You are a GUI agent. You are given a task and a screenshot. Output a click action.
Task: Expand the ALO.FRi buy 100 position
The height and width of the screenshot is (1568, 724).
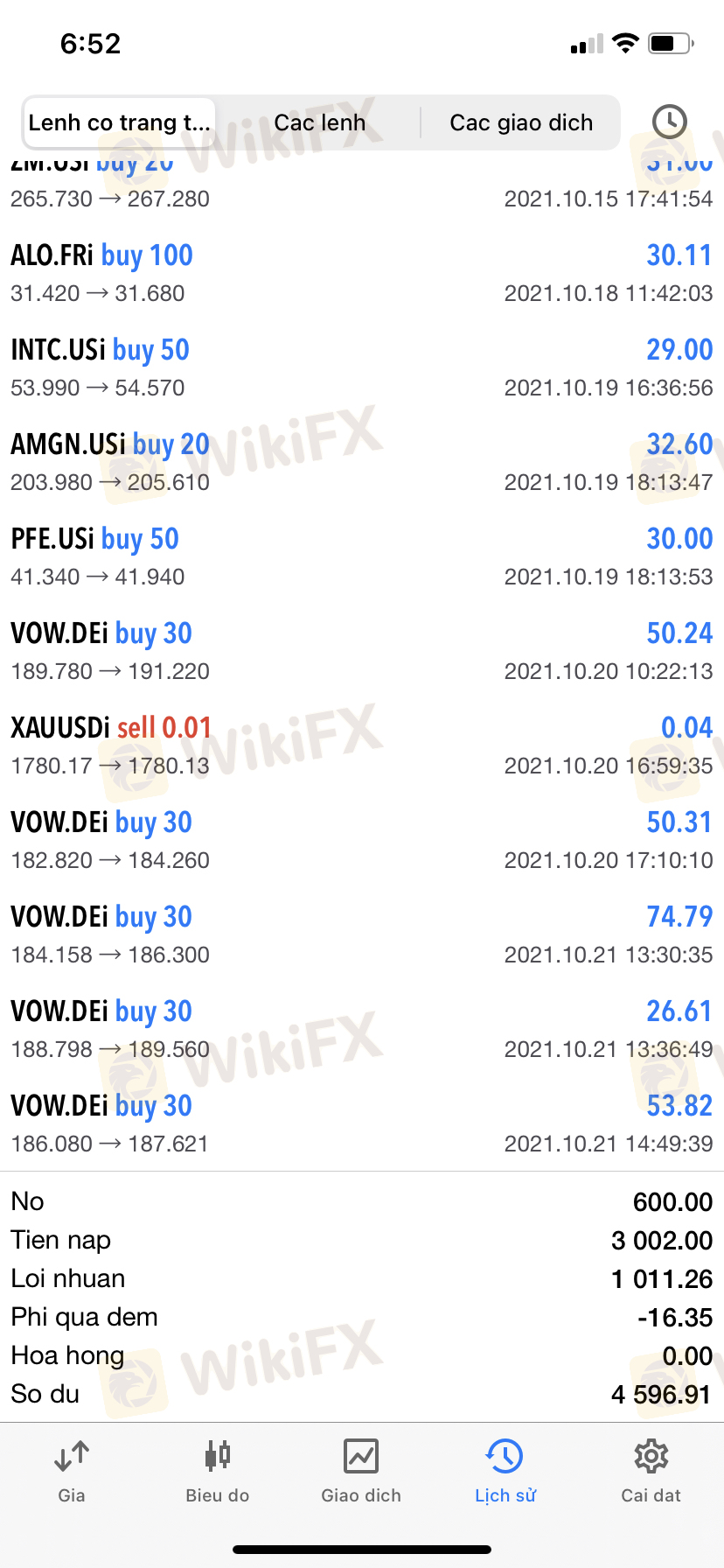point(362,273)
